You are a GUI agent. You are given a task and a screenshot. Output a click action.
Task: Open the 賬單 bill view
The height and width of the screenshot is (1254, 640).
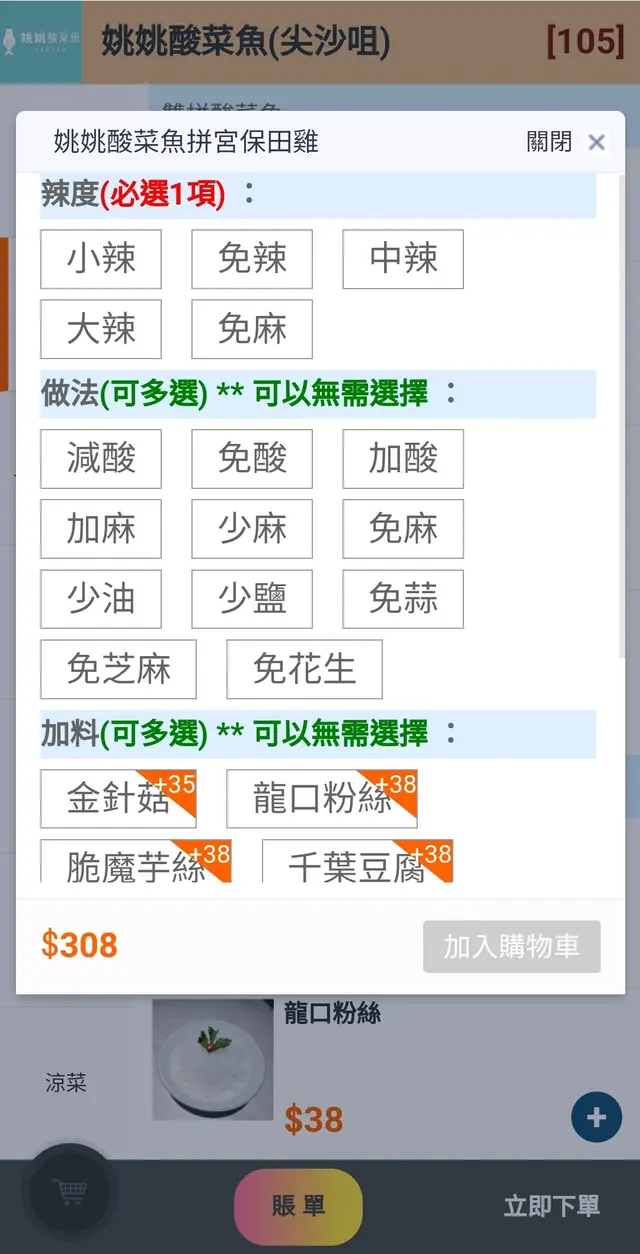298,1206
